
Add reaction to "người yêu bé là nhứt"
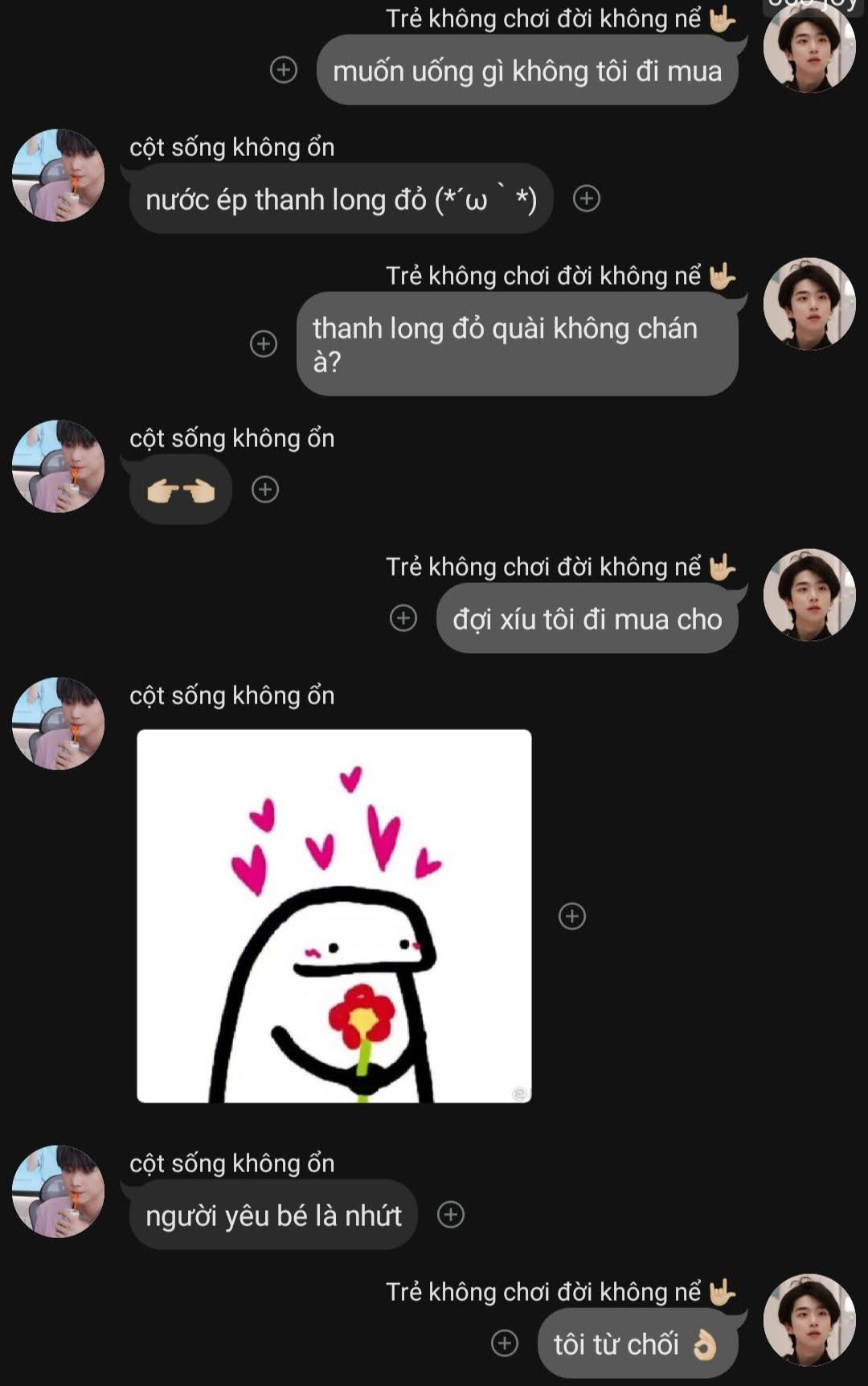pos(451,1215)
